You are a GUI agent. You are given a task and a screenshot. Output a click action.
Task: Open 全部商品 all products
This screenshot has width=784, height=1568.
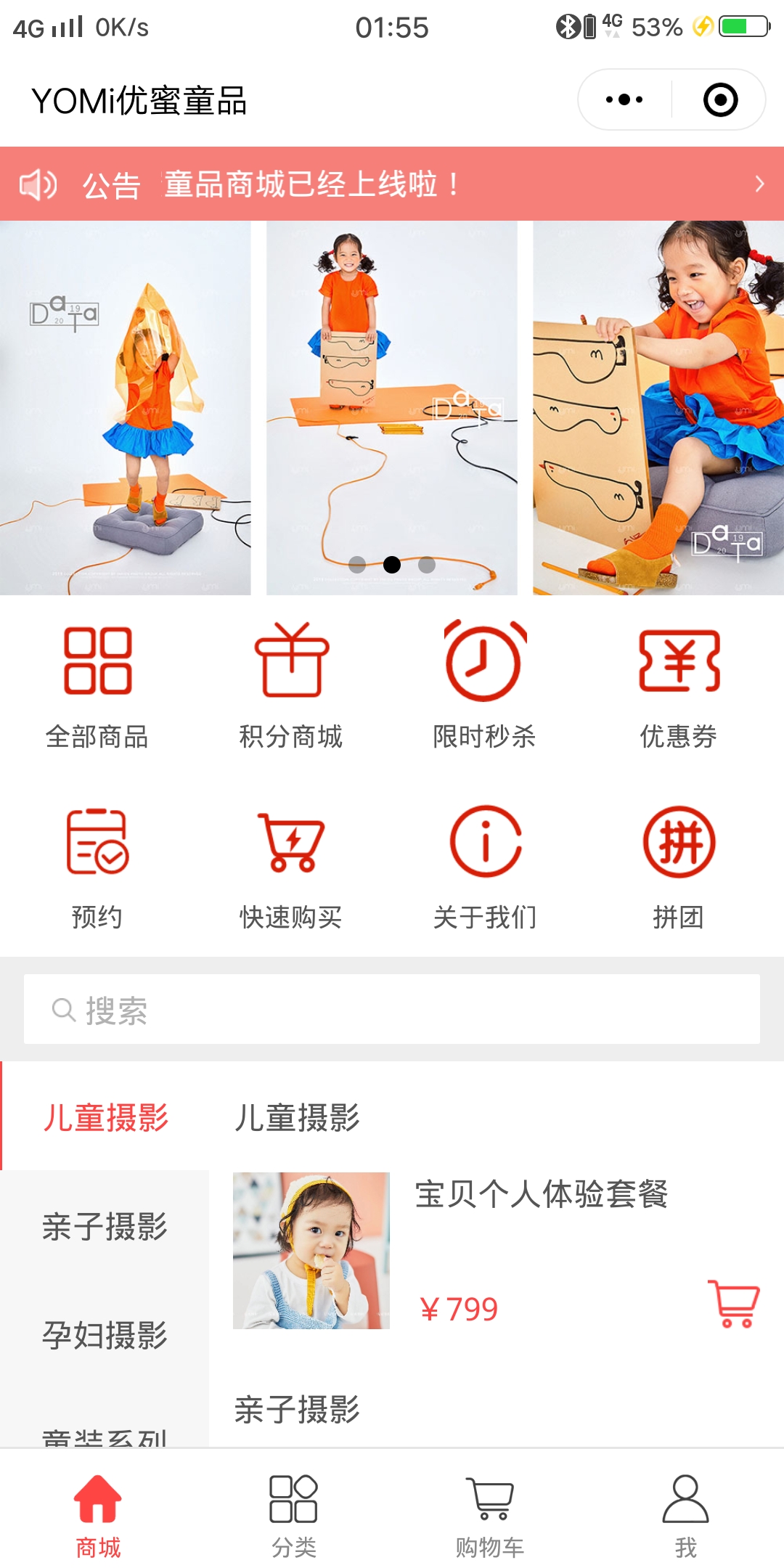point(97,686)
